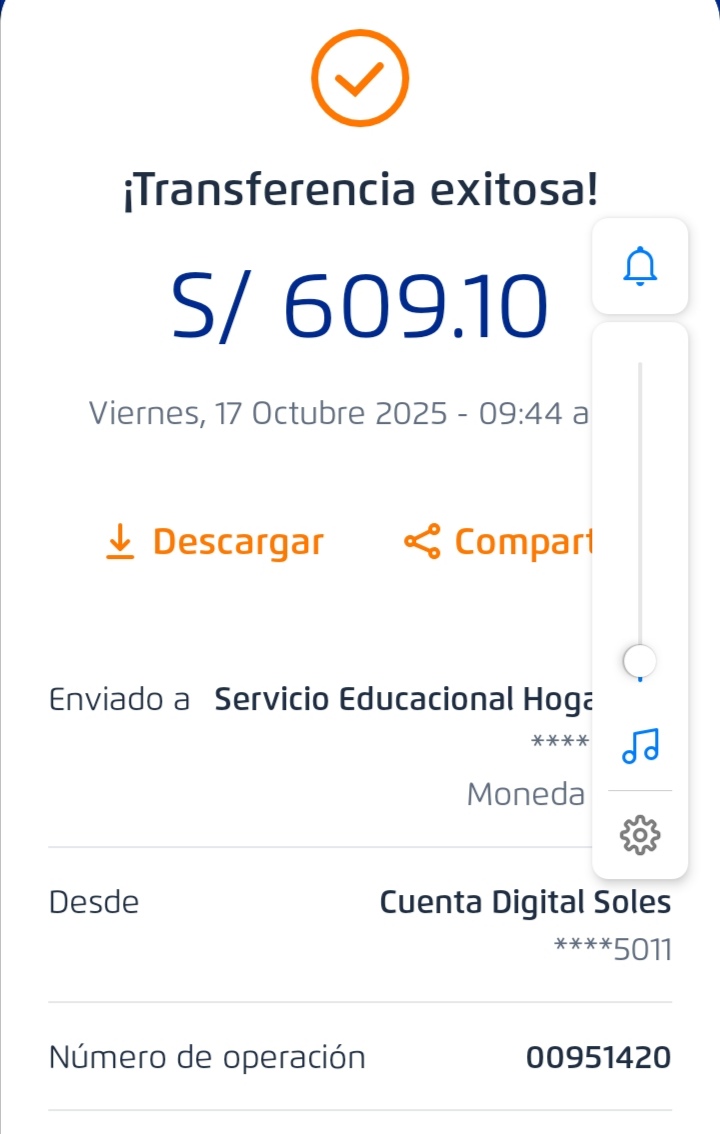The height and width of the screenshot is (1134, 720).
Task: Share the receipt with Compartir
Action: point(498,542)
